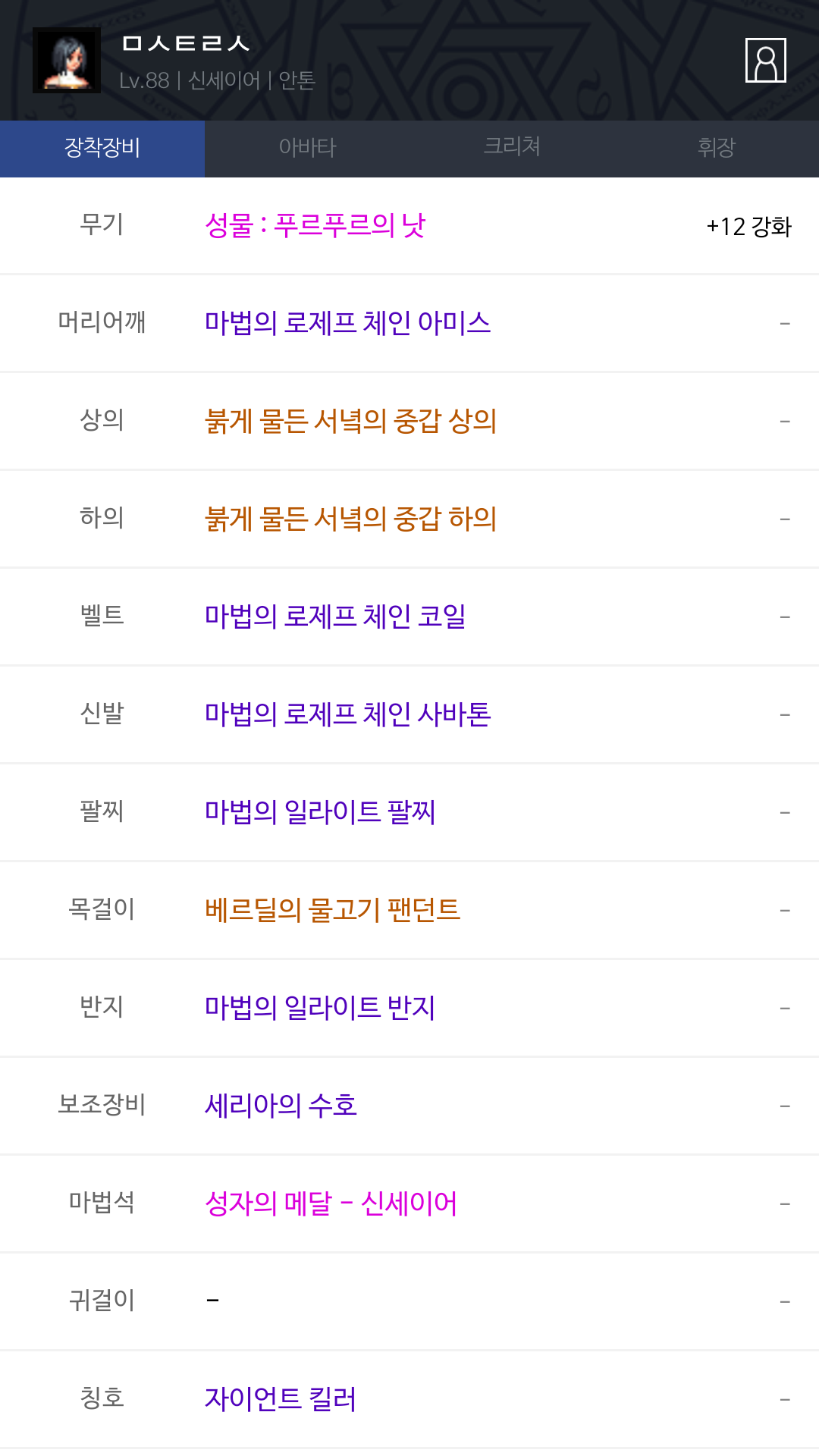Switch to the 휘장 tab
Screen dimensions: 819x1456
click(717, 148)
